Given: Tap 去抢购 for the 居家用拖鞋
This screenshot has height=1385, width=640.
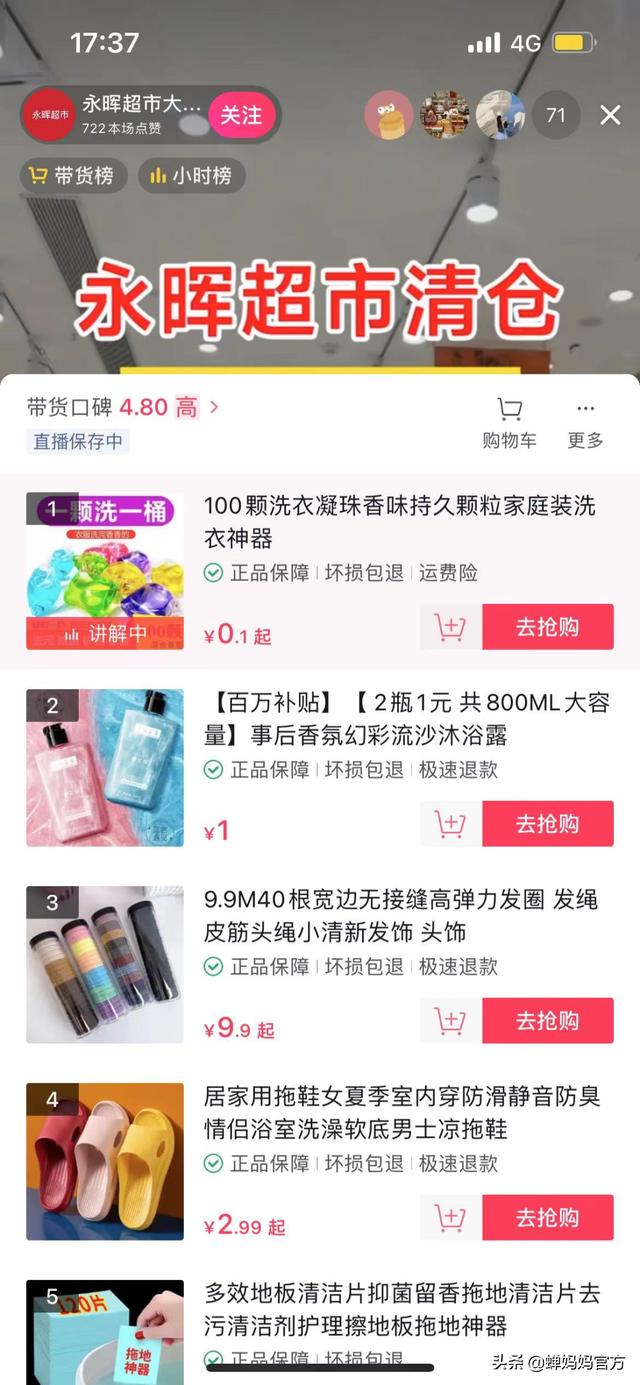Looking at the screenshot, I should pos(547,1218).
